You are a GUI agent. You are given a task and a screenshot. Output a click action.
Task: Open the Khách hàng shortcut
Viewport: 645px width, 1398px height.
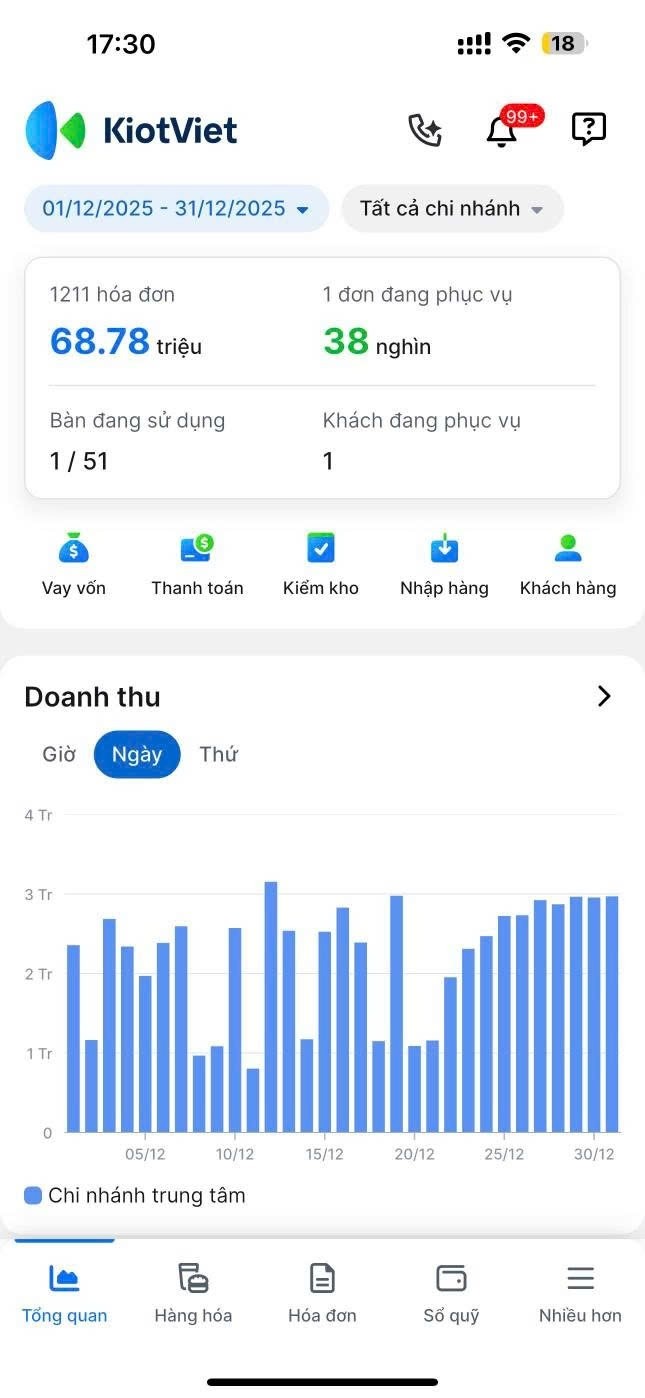(x=568, y=564)
